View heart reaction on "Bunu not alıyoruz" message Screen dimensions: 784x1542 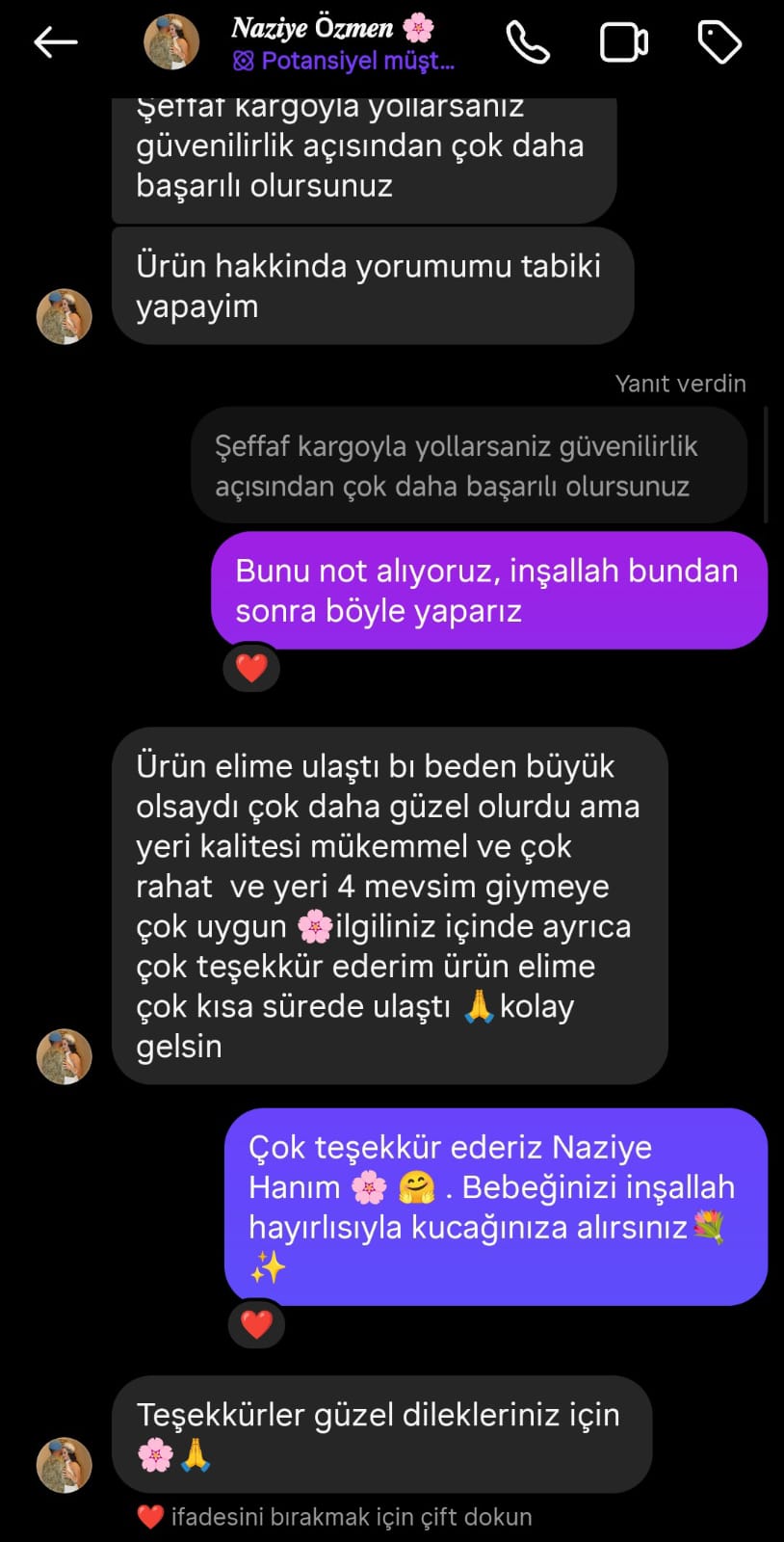point(251,668)
